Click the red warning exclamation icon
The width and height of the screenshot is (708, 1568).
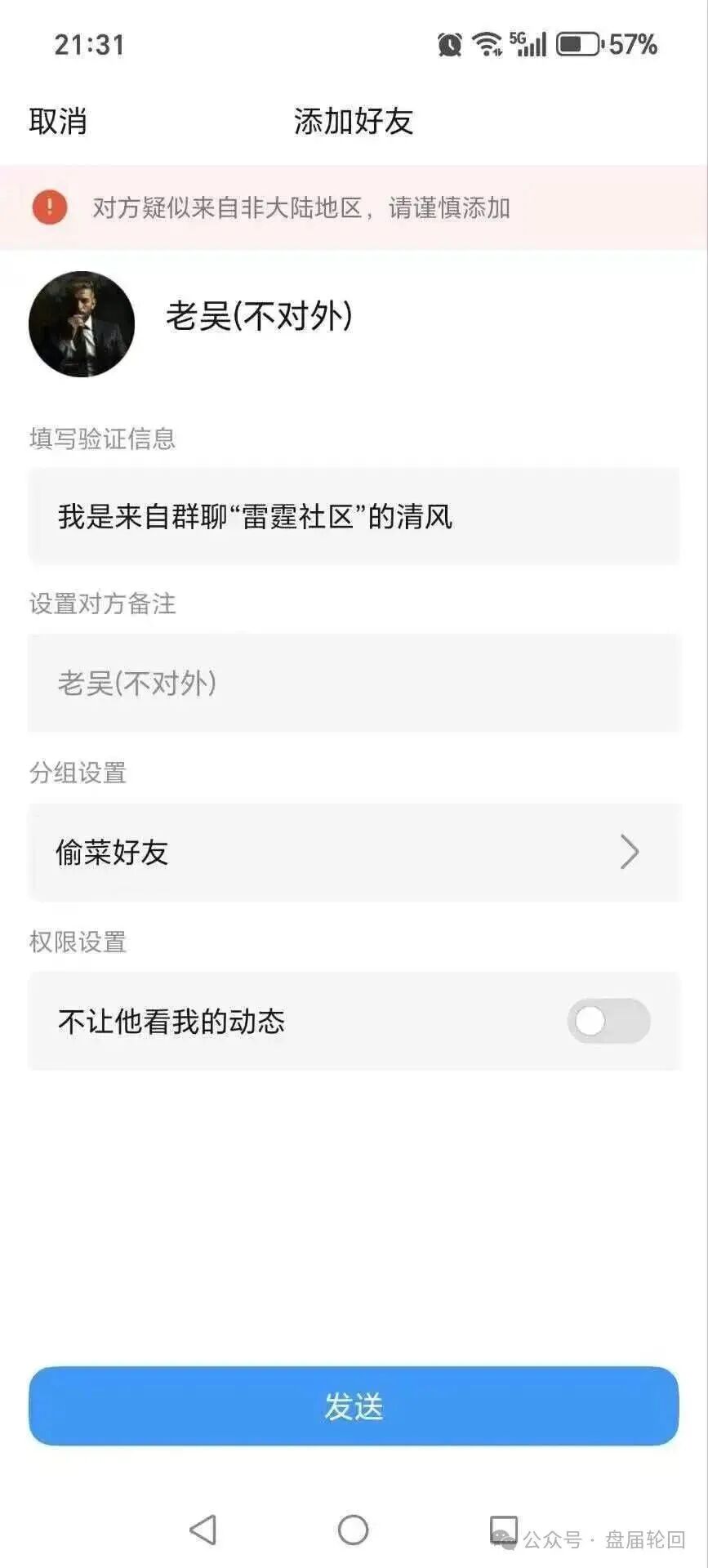tap(50, 208)
